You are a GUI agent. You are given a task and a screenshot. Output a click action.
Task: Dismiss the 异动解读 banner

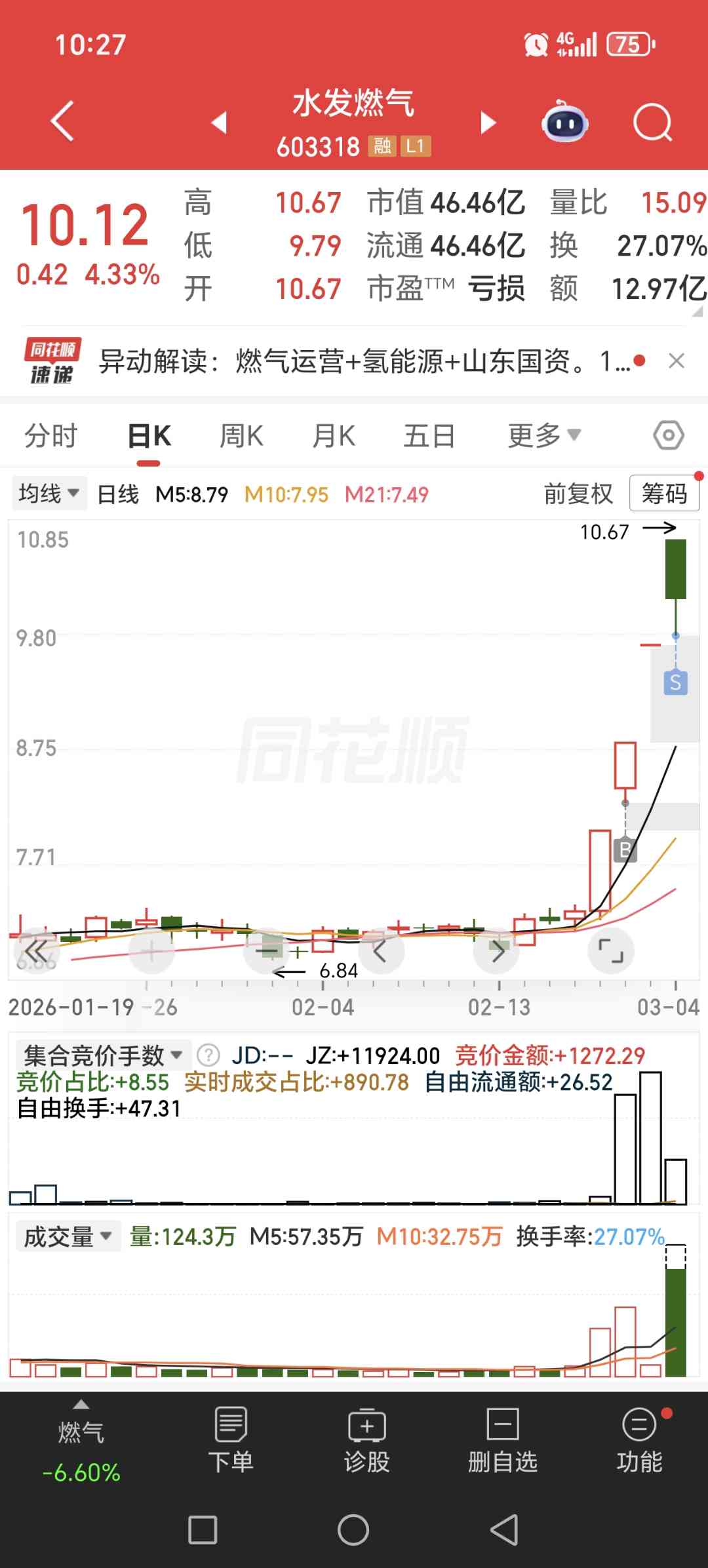pos(676,361)
